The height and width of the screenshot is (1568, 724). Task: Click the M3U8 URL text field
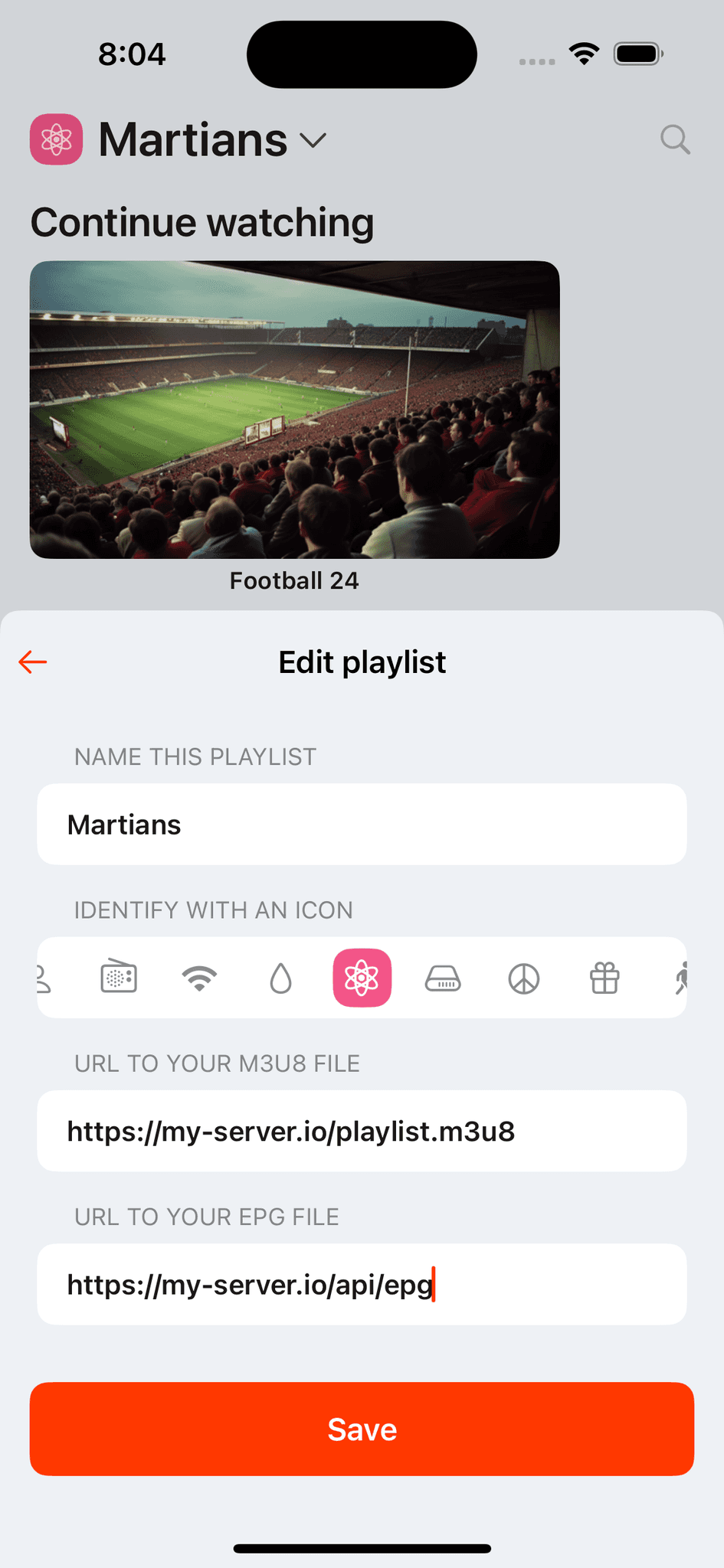click(x=362, y=1131)
